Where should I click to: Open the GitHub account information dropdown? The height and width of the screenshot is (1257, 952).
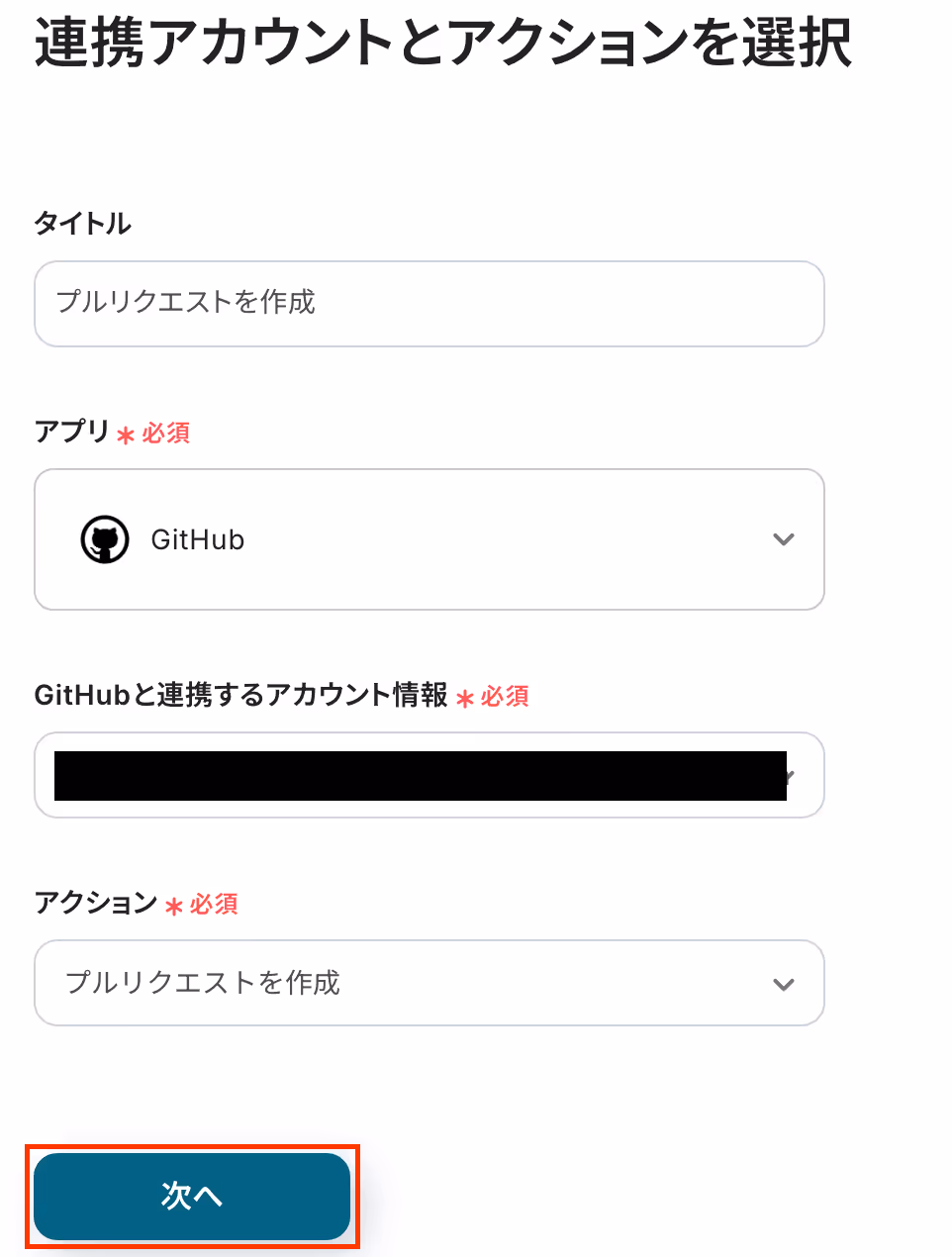[x=428, y=775]
